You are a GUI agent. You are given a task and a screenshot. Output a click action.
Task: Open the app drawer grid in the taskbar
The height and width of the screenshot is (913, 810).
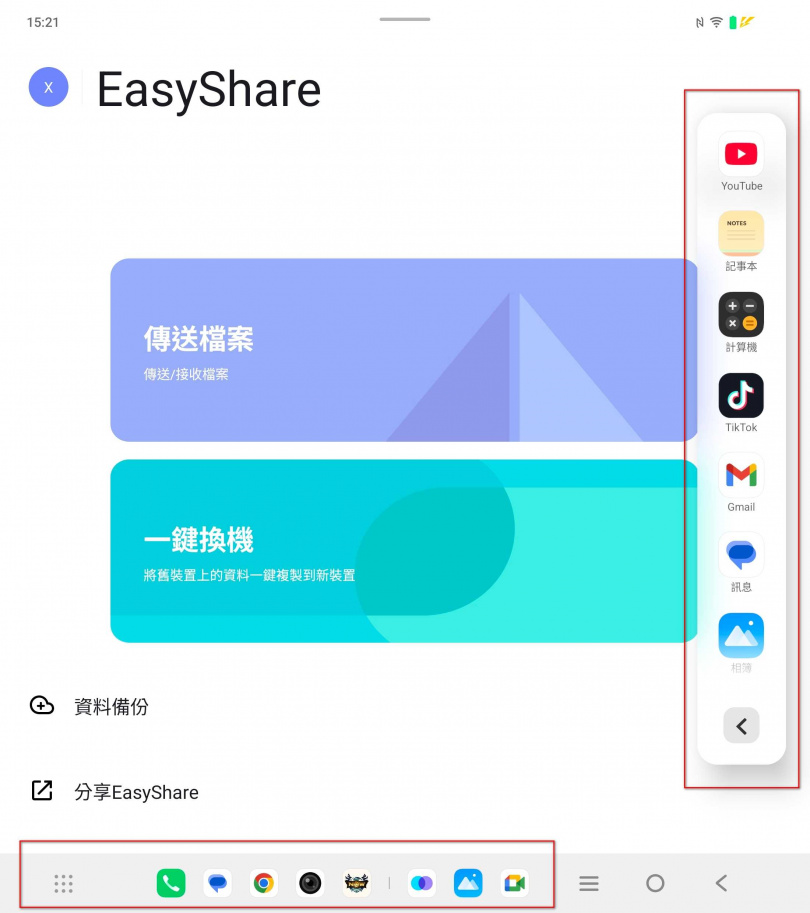(x=64, y=883)
